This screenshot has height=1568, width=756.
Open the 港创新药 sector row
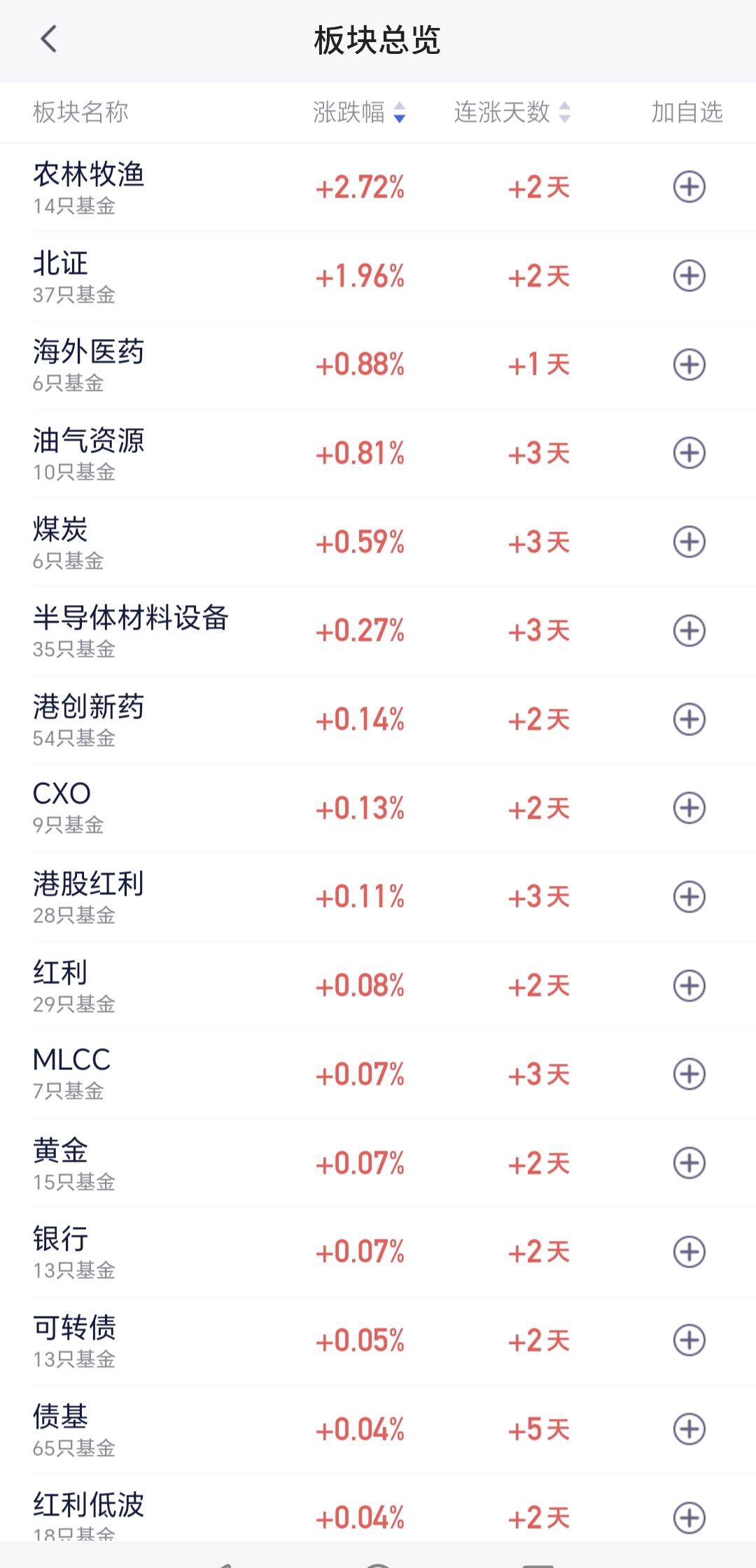(378, 720)
